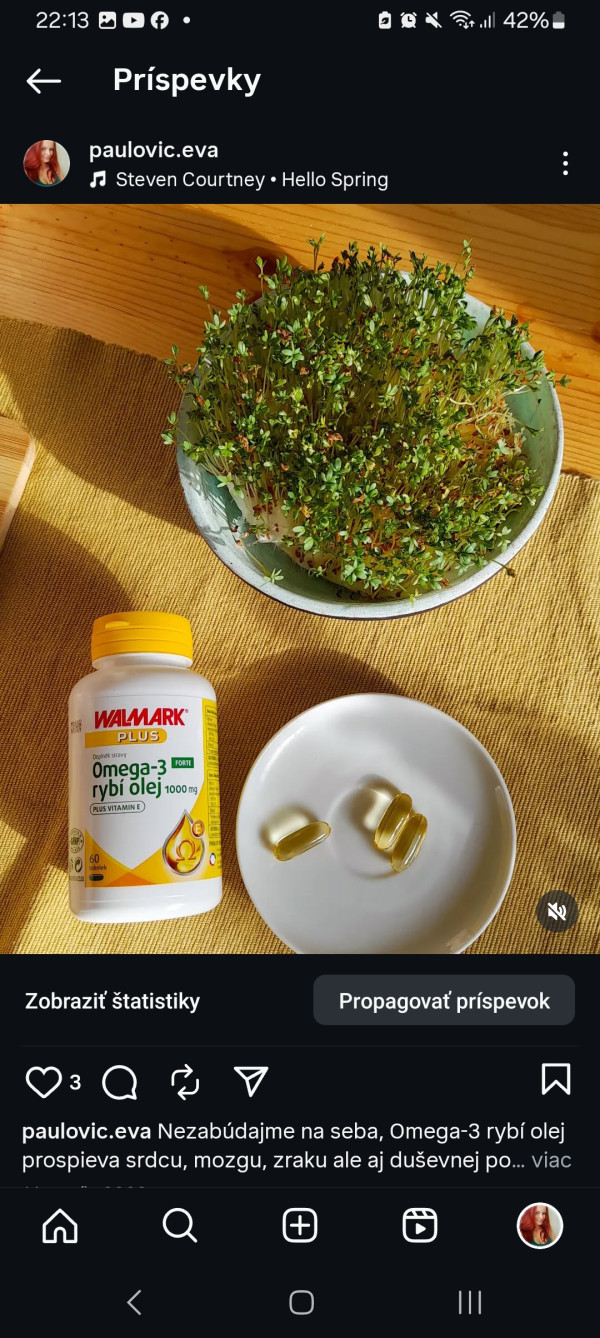This screenshot has width=600, height=1338.
Task: Switch to the Reels tab
Action: [x=420, y=1226]
